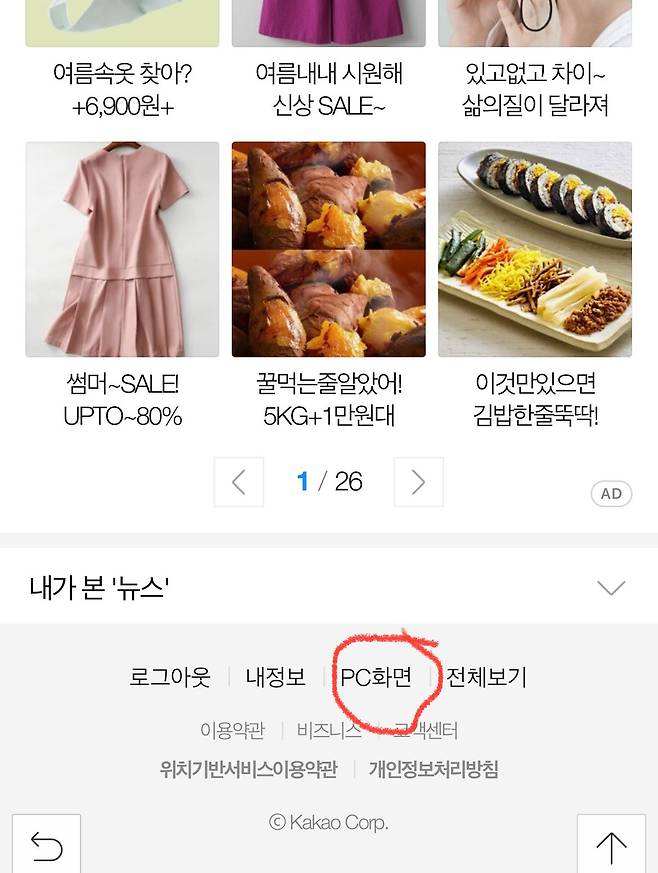Jump to the top of the page

[611, 847]
